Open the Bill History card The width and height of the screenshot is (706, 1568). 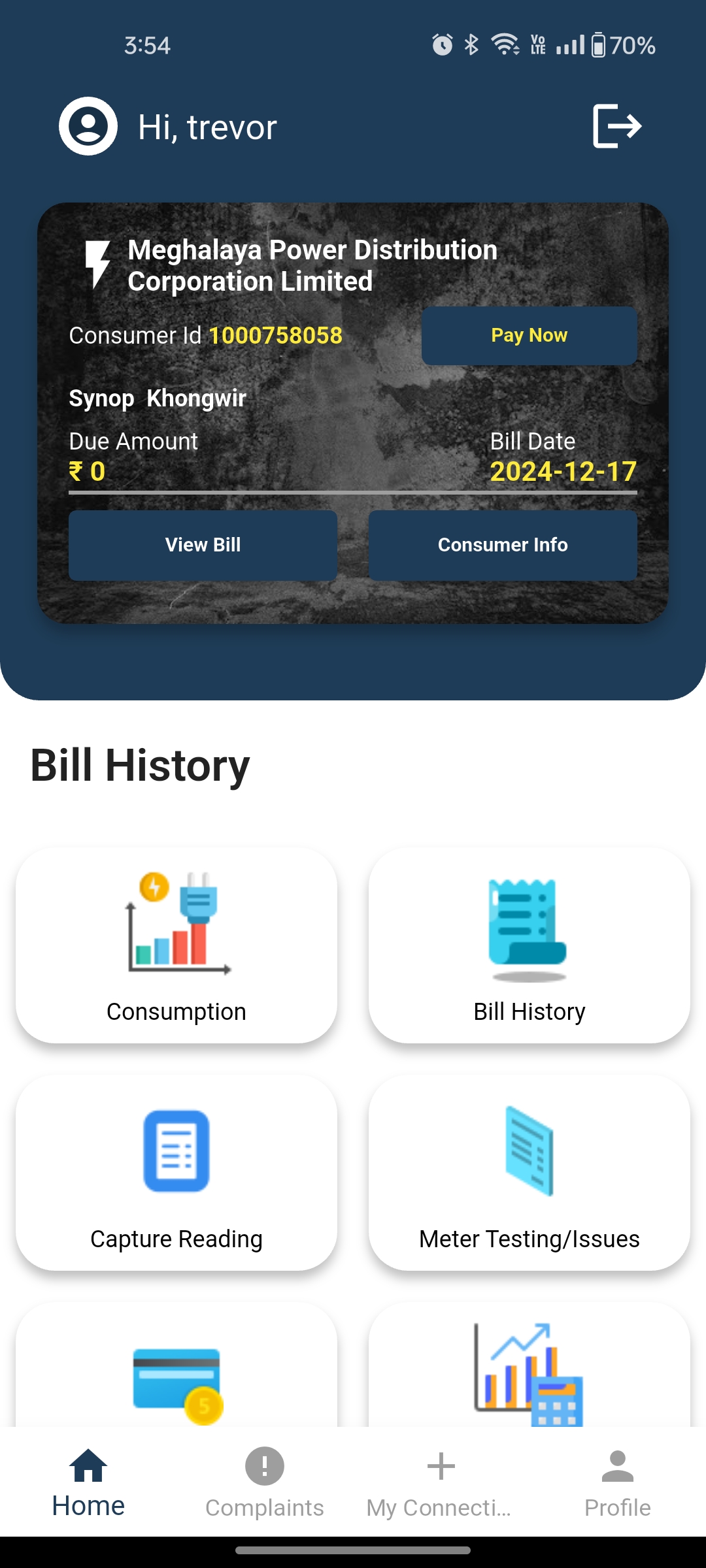point(529,945)
